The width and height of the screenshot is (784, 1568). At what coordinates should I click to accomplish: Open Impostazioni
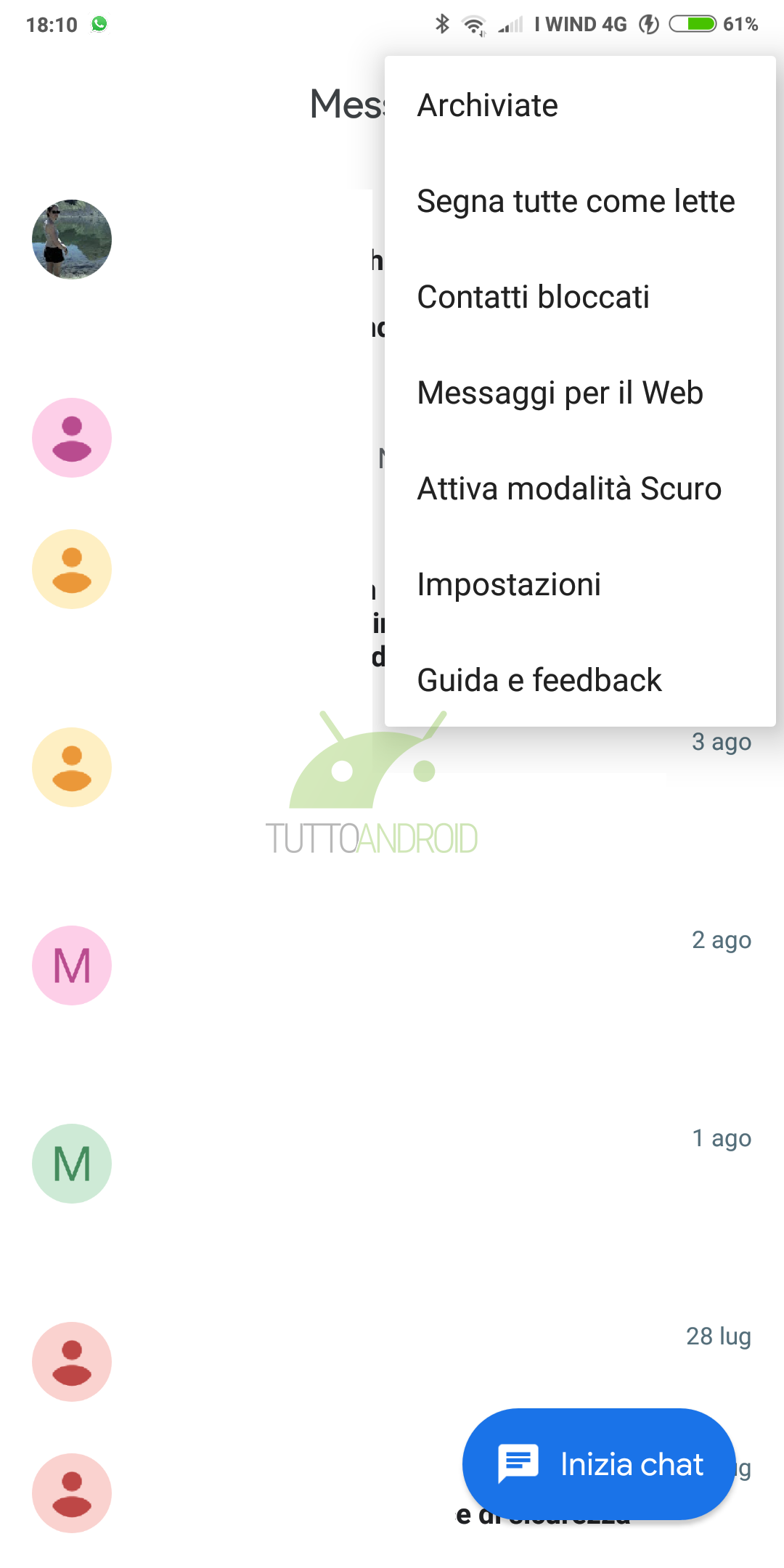(x=580, y=584)
